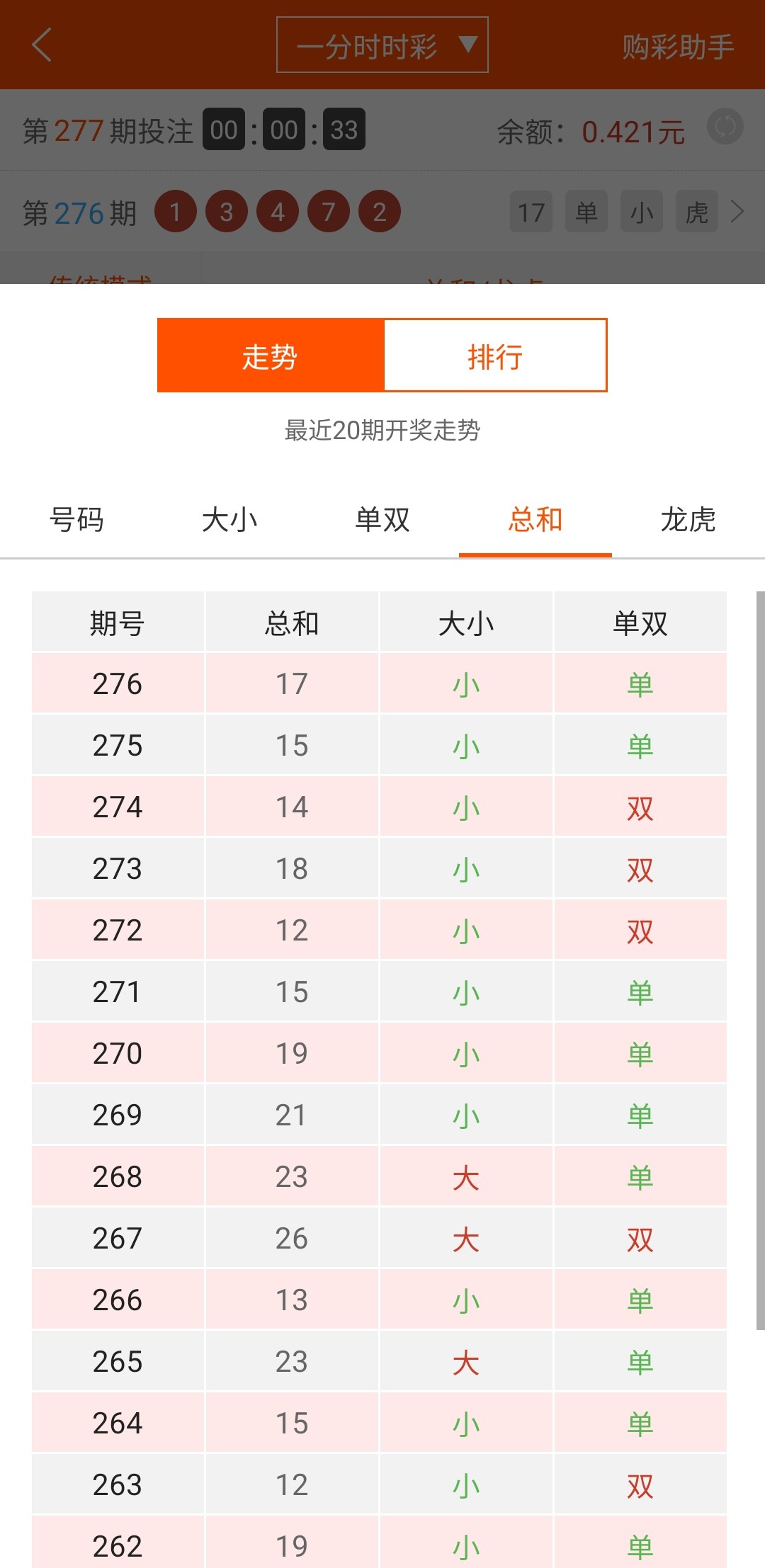Switch to the 大小 tab
This screenshot has width=765, height=1568.
point(229,520)
